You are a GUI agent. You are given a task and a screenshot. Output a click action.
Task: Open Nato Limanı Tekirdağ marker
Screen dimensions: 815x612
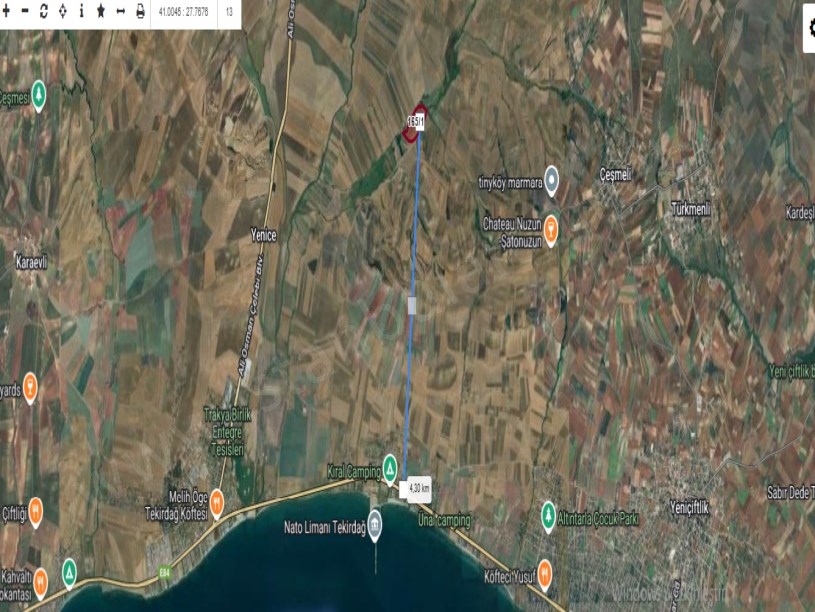coord(375,522)
